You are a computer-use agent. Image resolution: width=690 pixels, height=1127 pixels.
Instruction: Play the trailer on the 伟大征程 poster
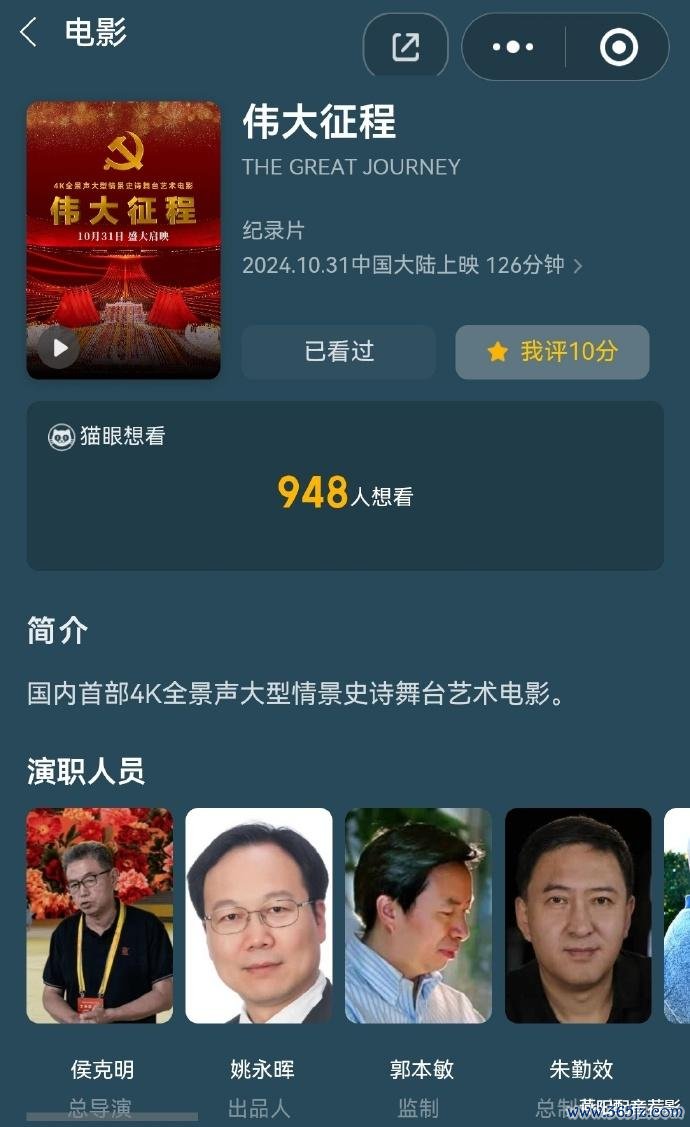coord(61,347)
